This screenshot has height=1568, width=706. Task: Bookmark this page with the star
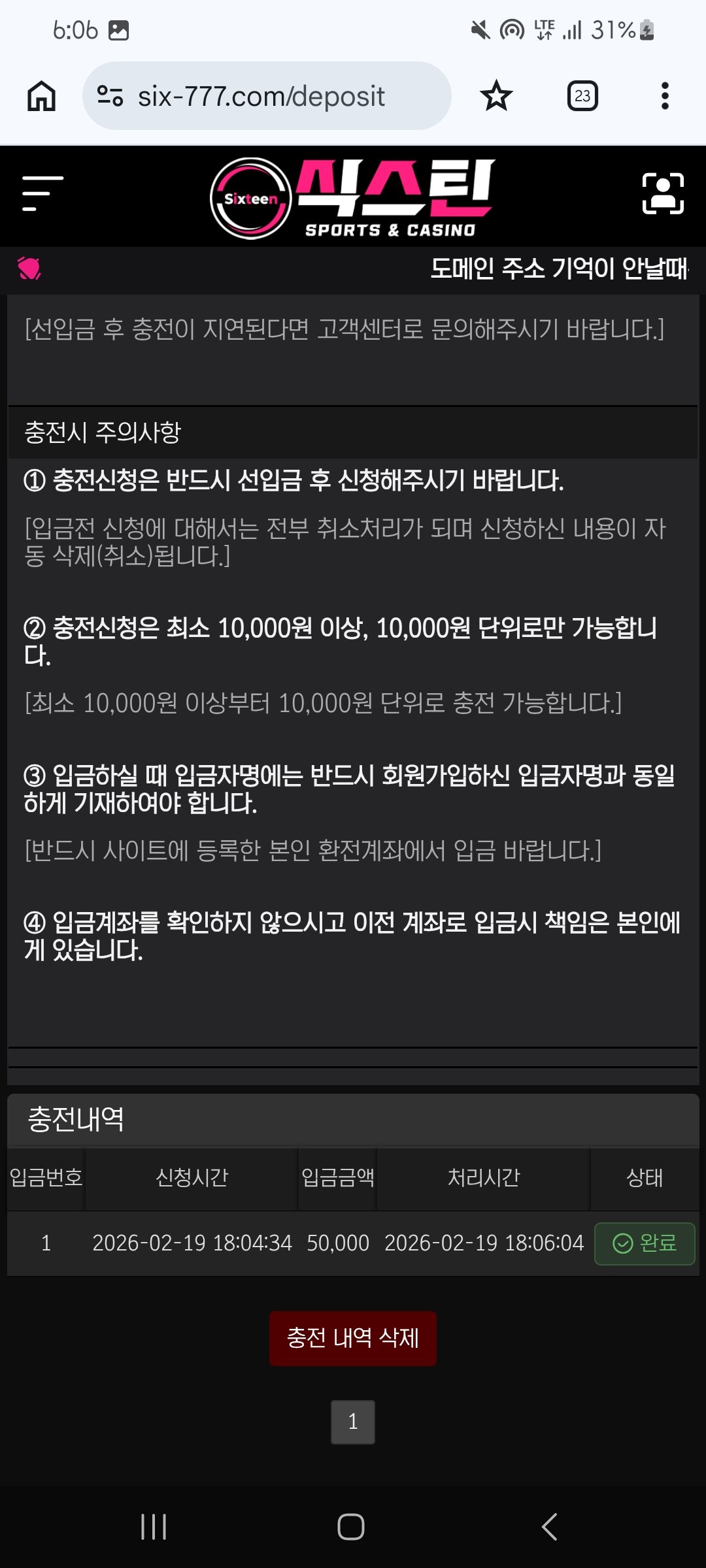496,96
